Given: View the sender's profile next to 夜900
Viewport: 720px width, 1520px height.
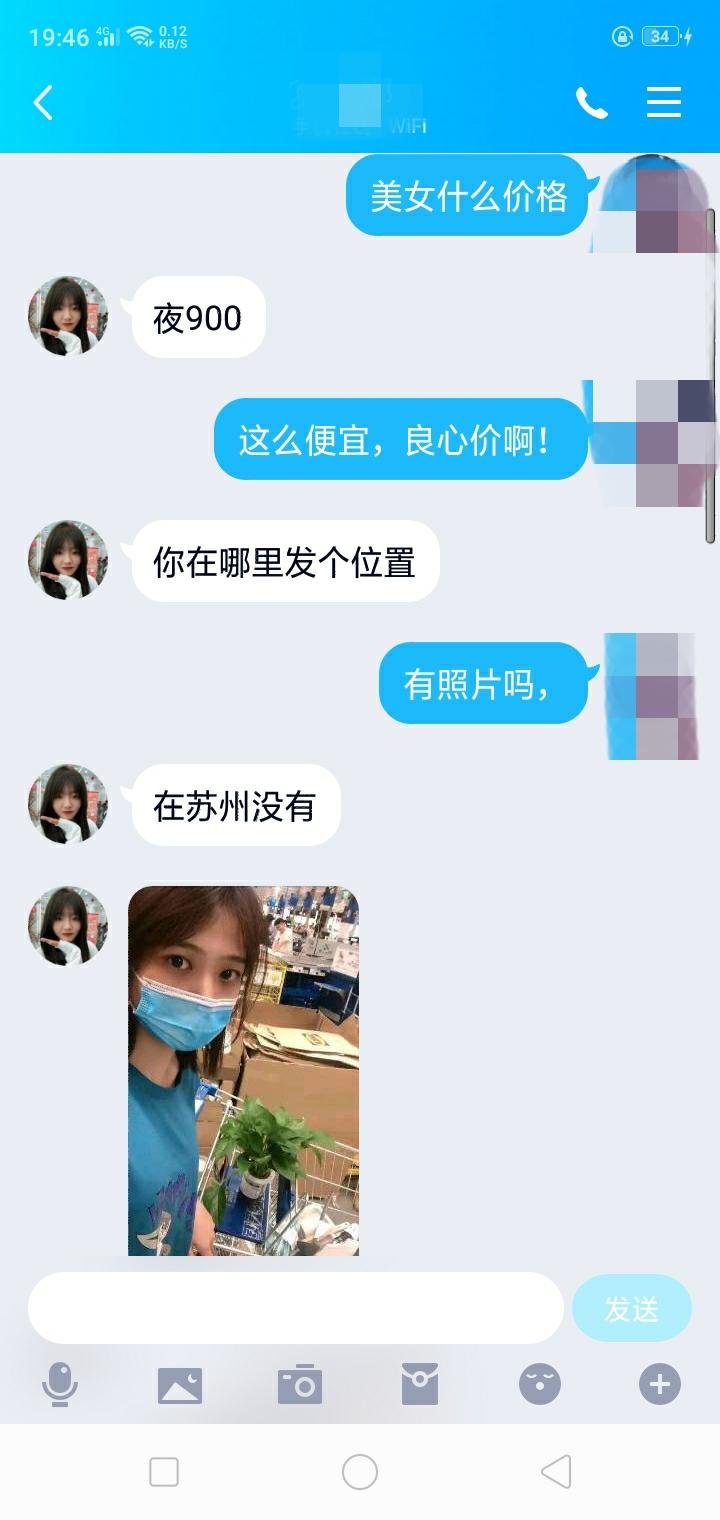Looking at the screenshot, I should coord(68,317).
